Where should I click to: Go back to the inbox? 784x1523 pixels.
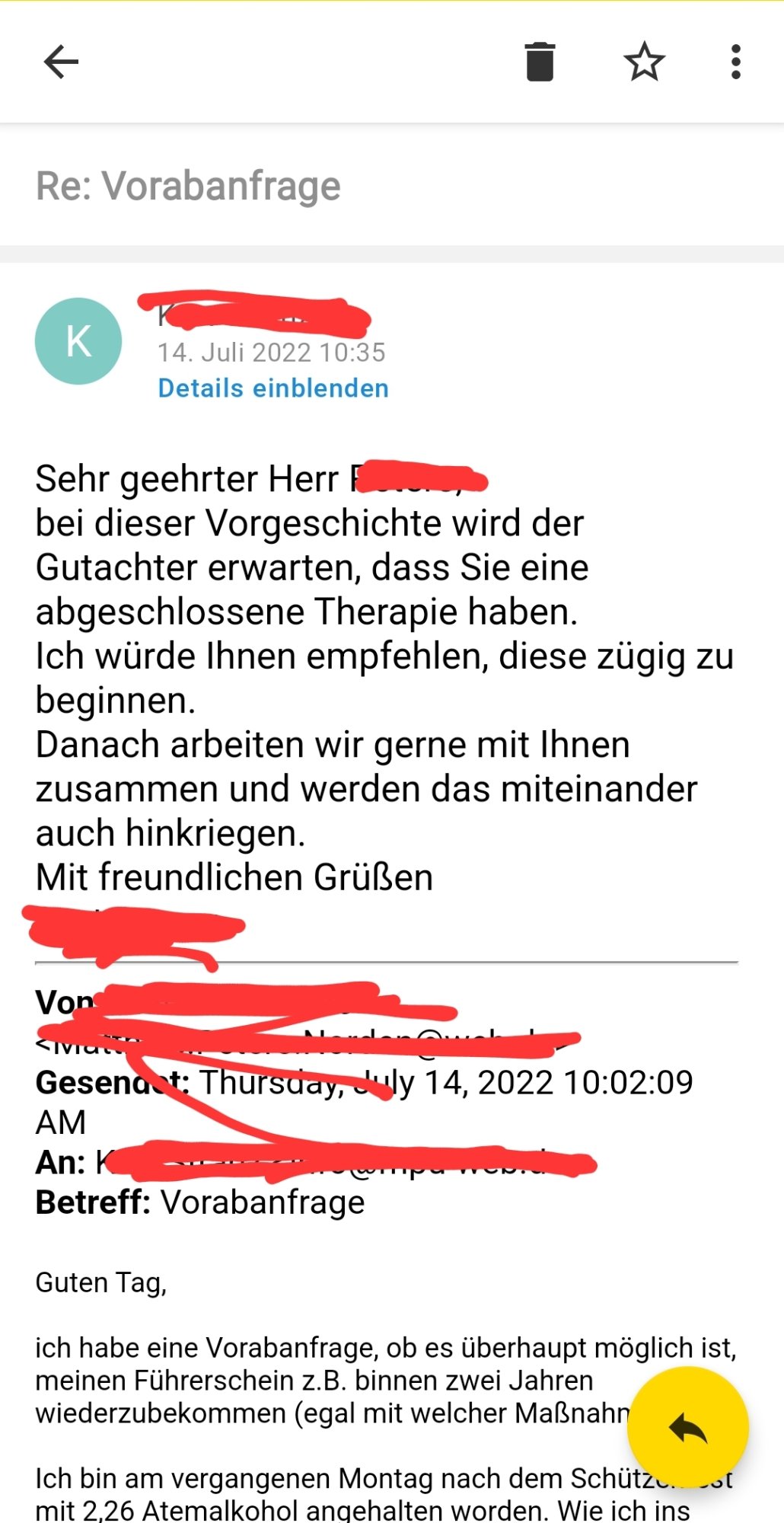[x=62, y=62]
